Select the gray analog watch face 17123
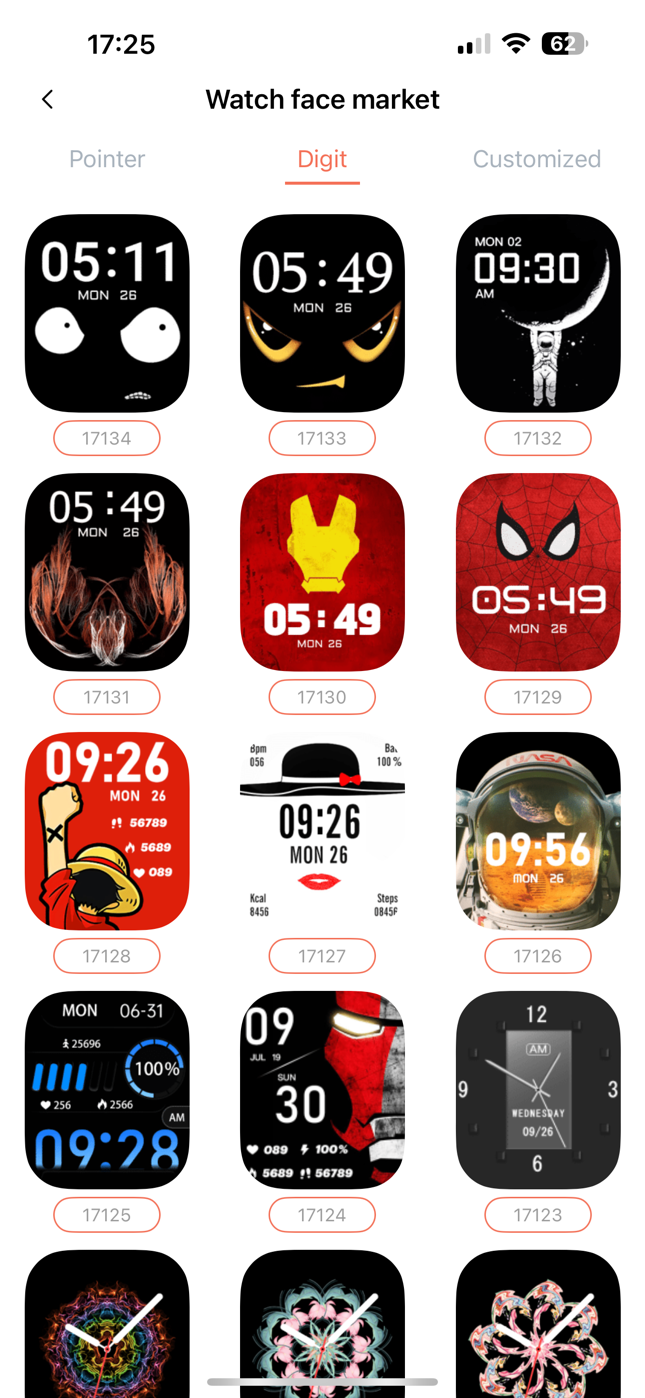This screenshot has width=645, height=1398. pyautogui.click(x=538, y=1090)
